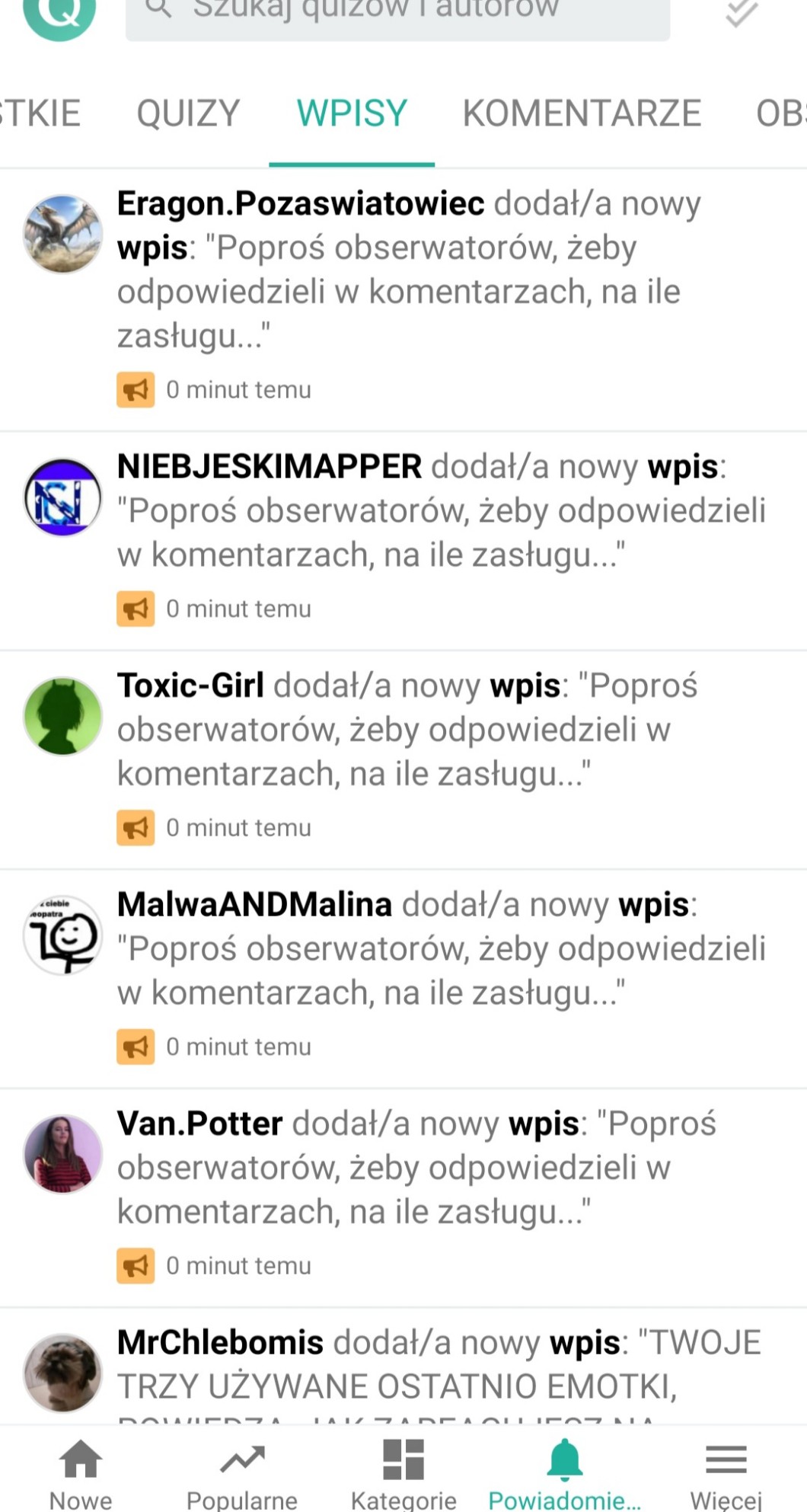The height and width of the screenshot is (1512, 807).
Task: Open MalwaANDMalina's new post notification
Action: point(403,979)
